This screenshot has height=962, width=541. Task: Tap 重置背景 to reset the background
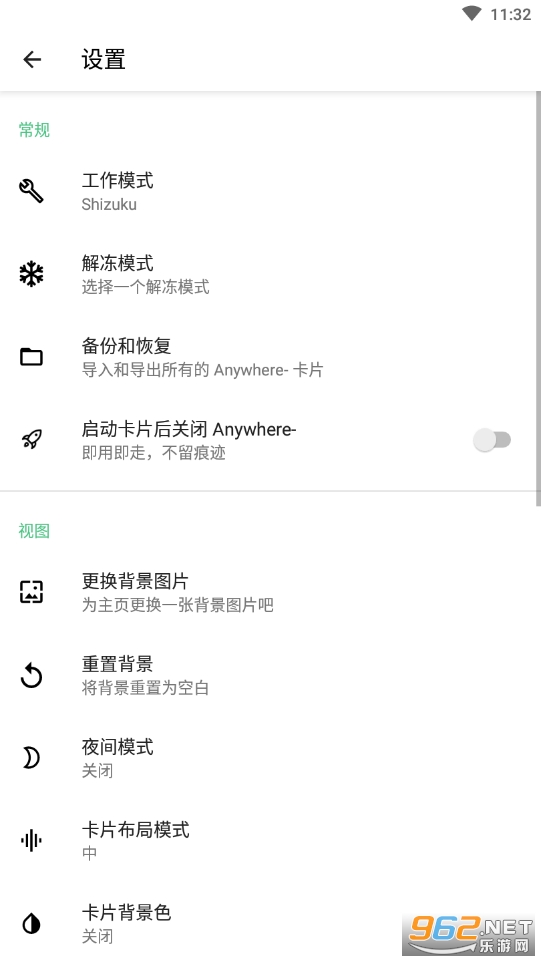[268, 675]
